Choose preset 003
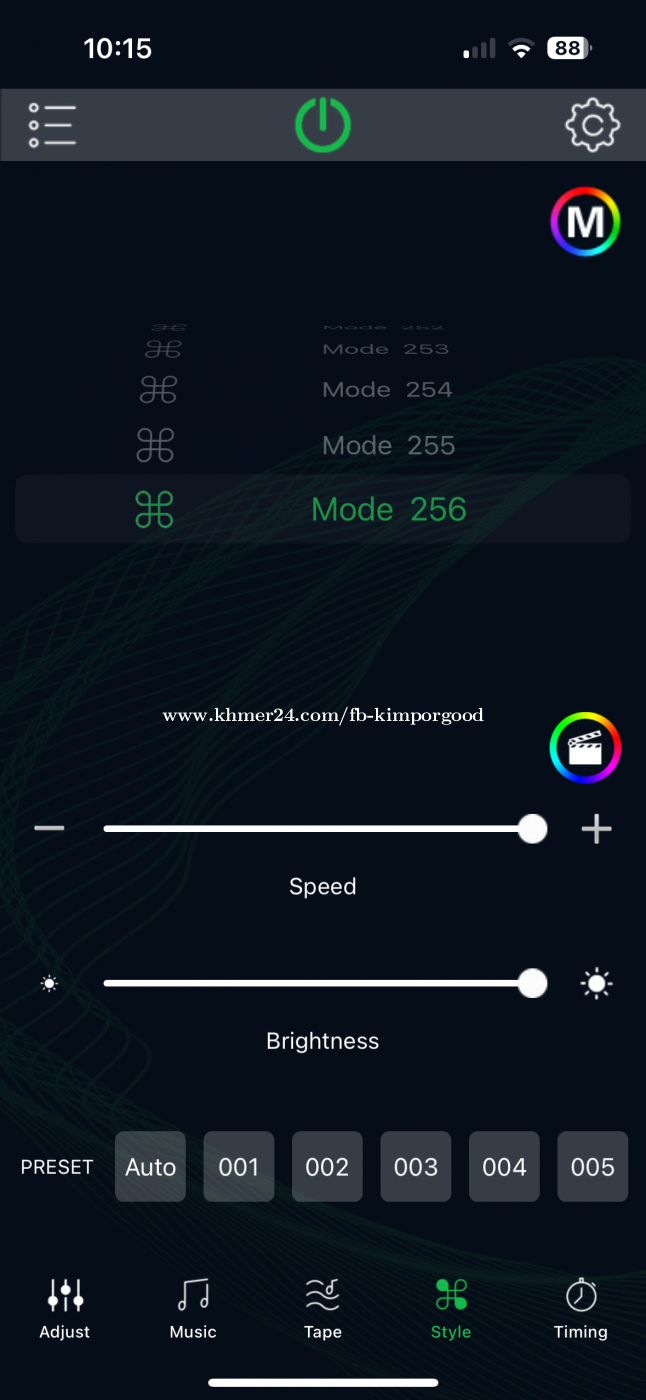The image size is (646, 1400). click(416, 1166)
